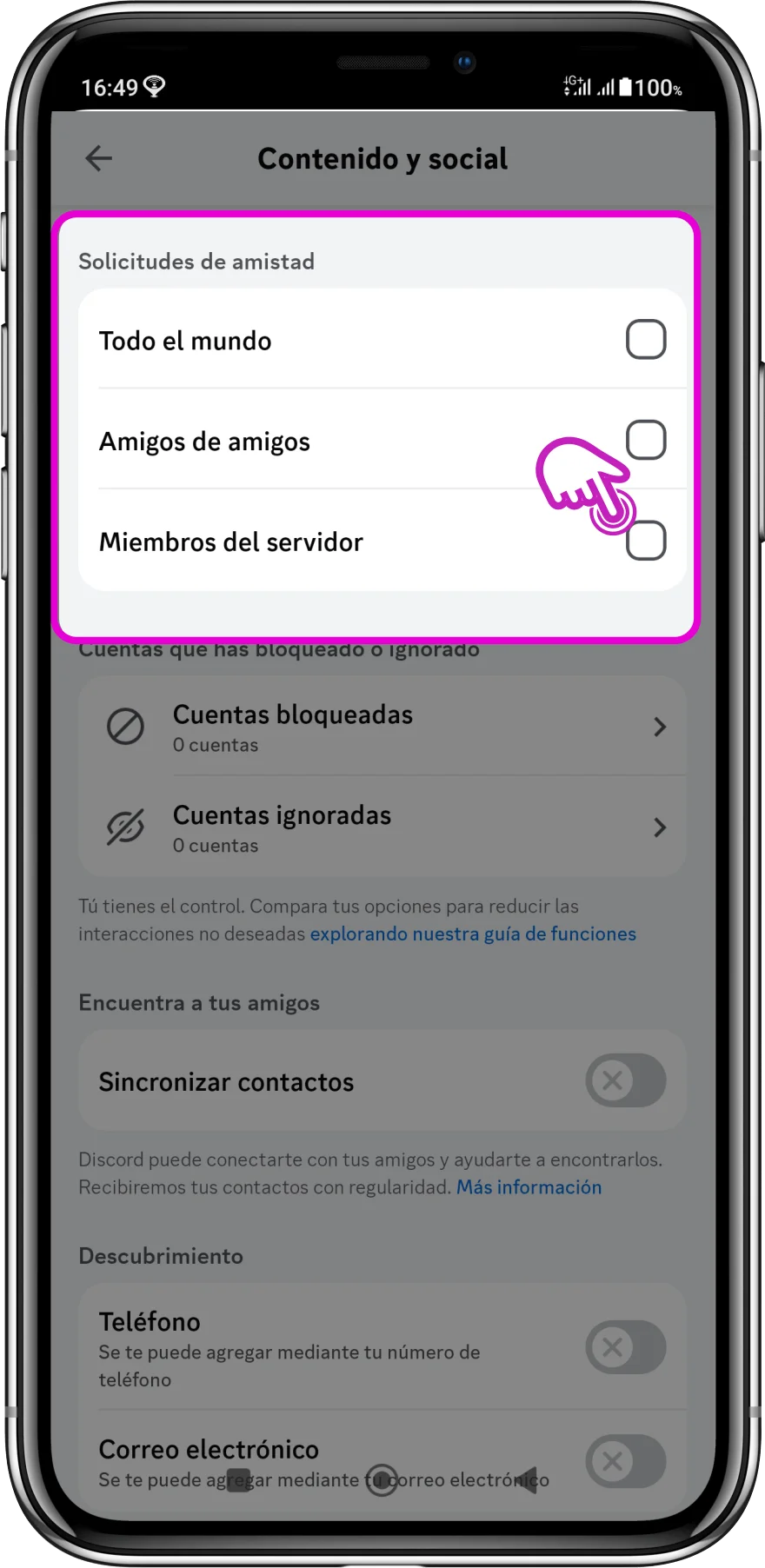
Task: Tap the system home button
Action: (382, 1478)
